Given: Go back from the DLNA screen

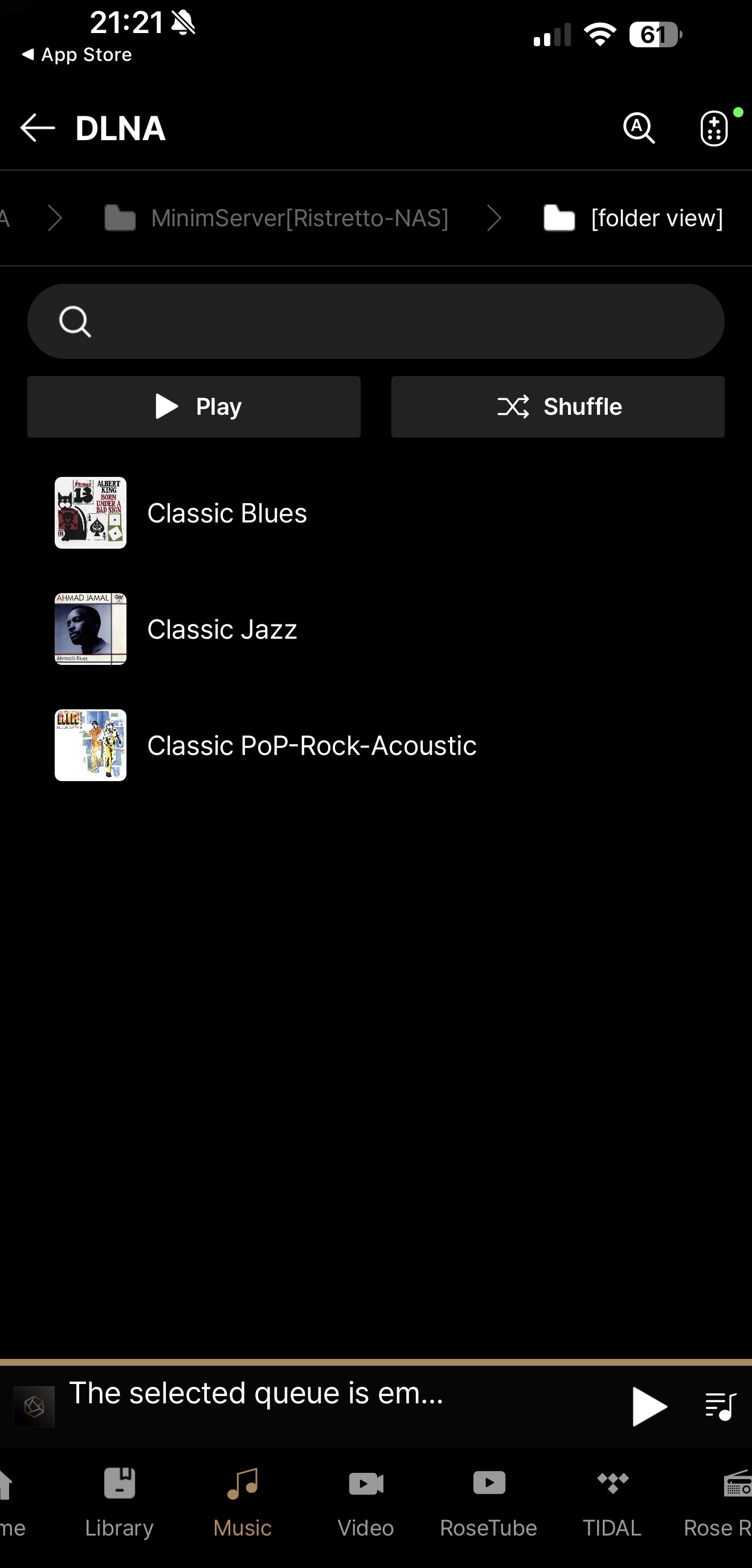Looking at the screenshot, I should point(38,128).
